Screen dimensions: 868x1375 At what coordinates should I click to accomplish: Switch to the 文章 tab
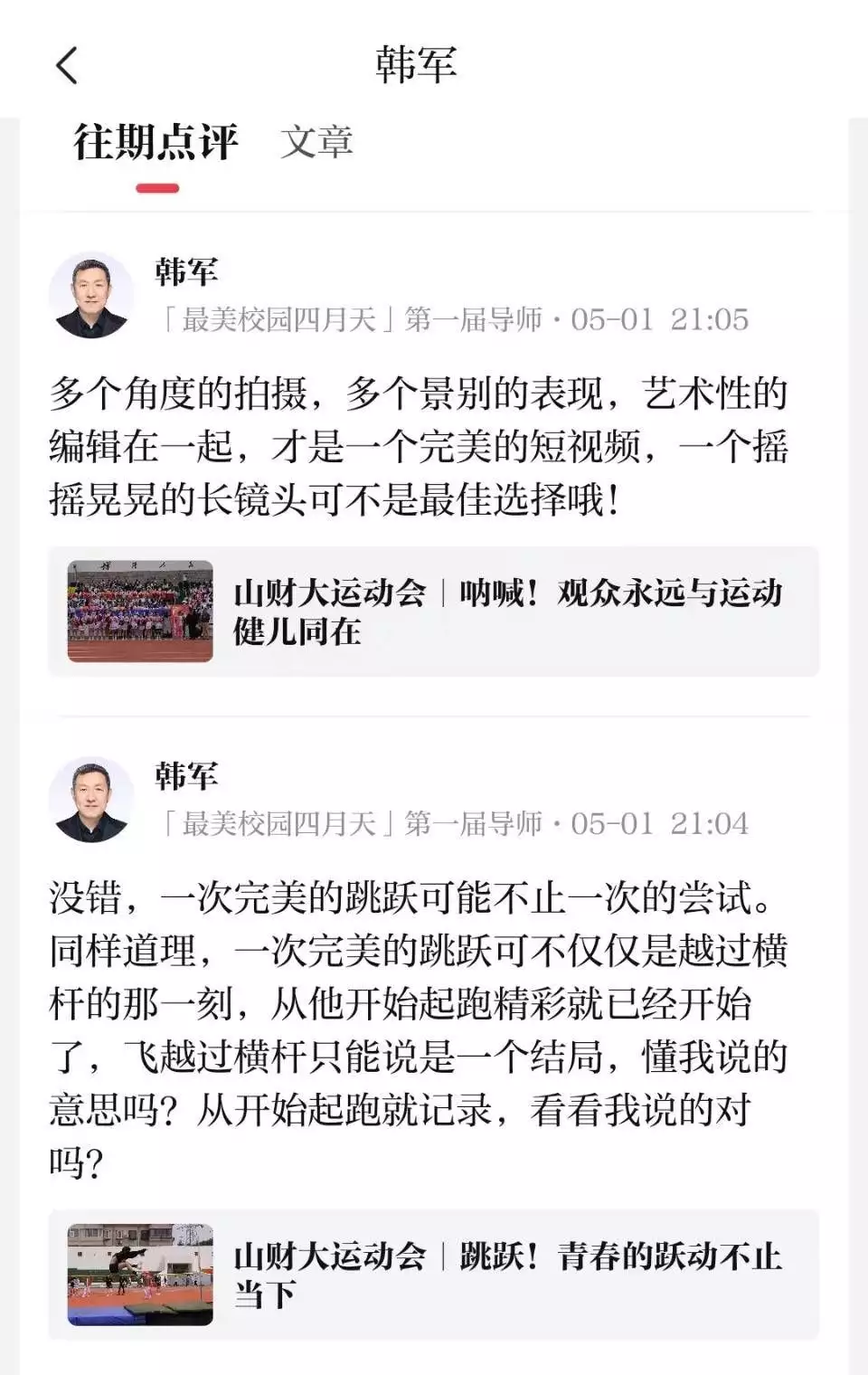click(x=316, y=143)
